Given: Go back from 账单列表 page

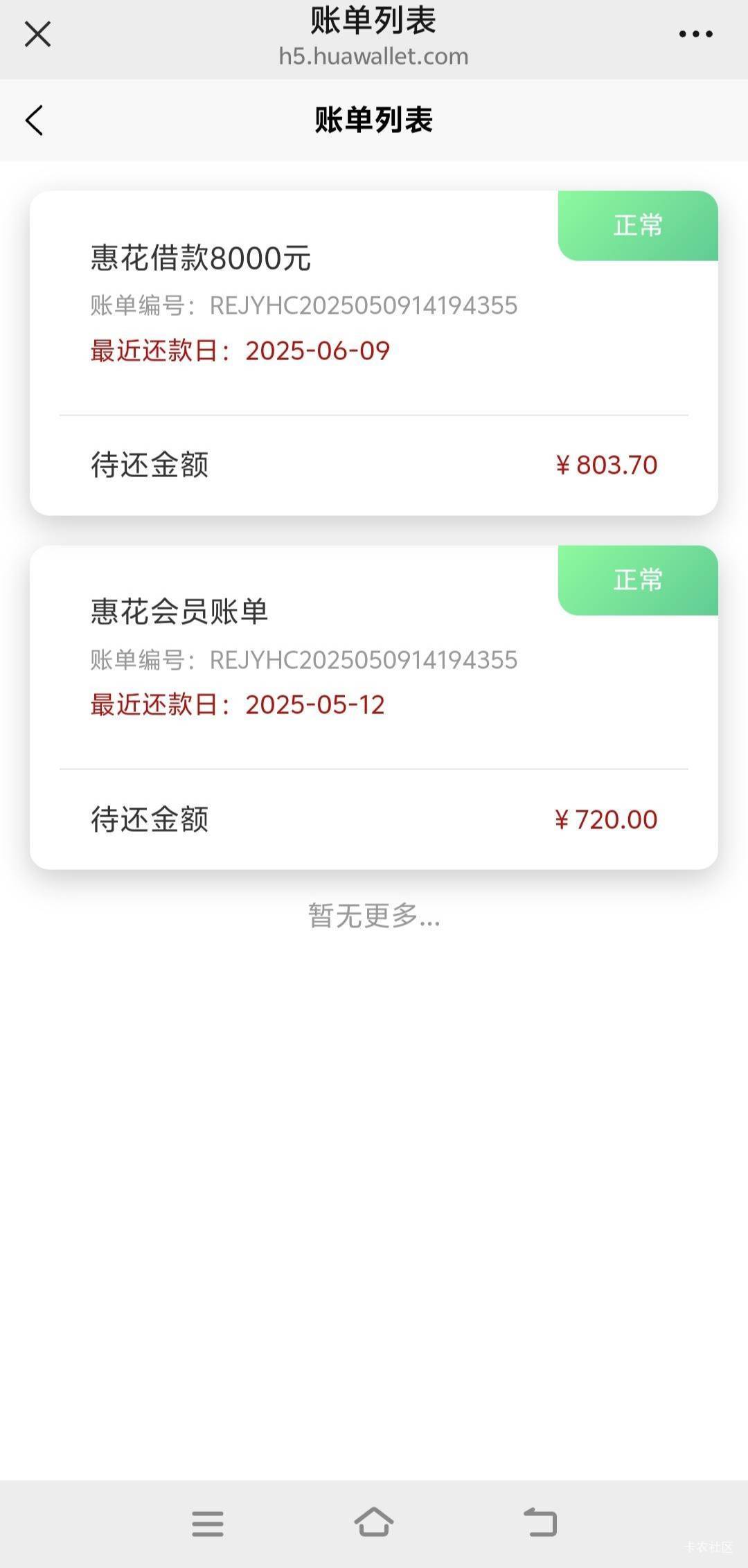Looking at the screenshot, I should coord(34,121).
